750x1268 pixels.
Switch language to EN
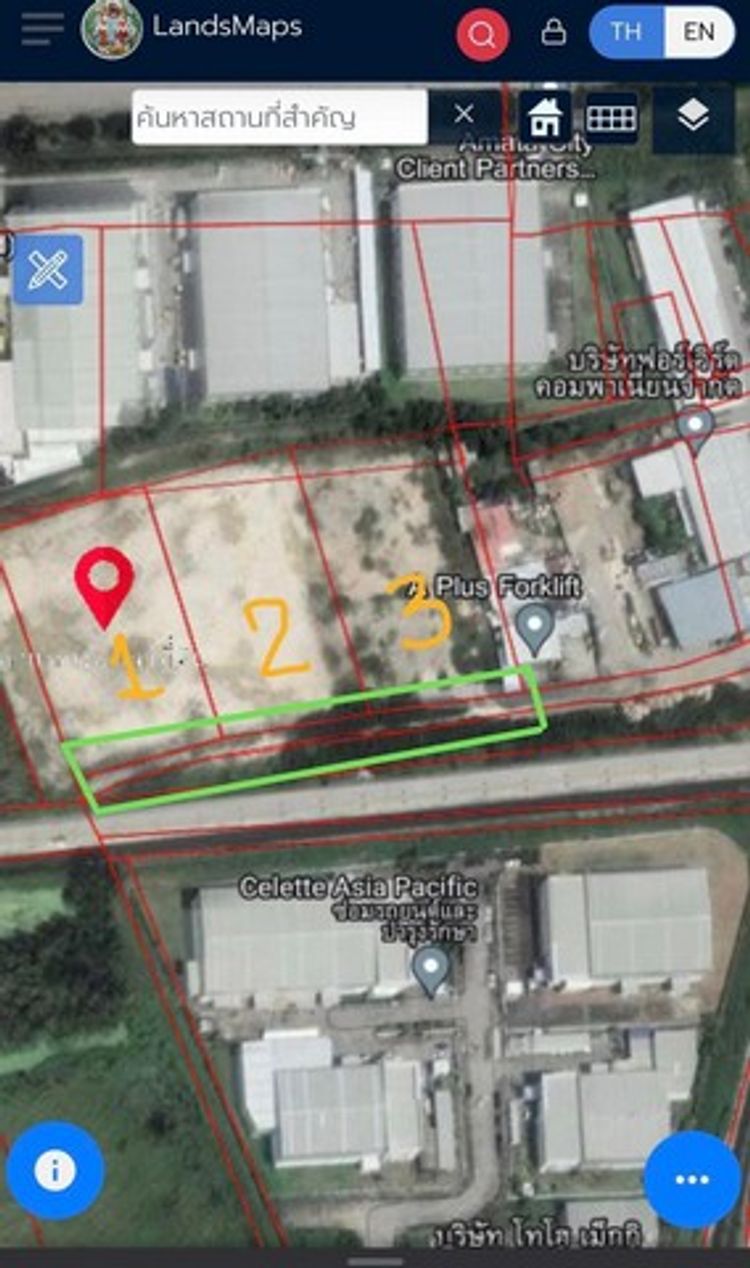[x=699, y=32]
